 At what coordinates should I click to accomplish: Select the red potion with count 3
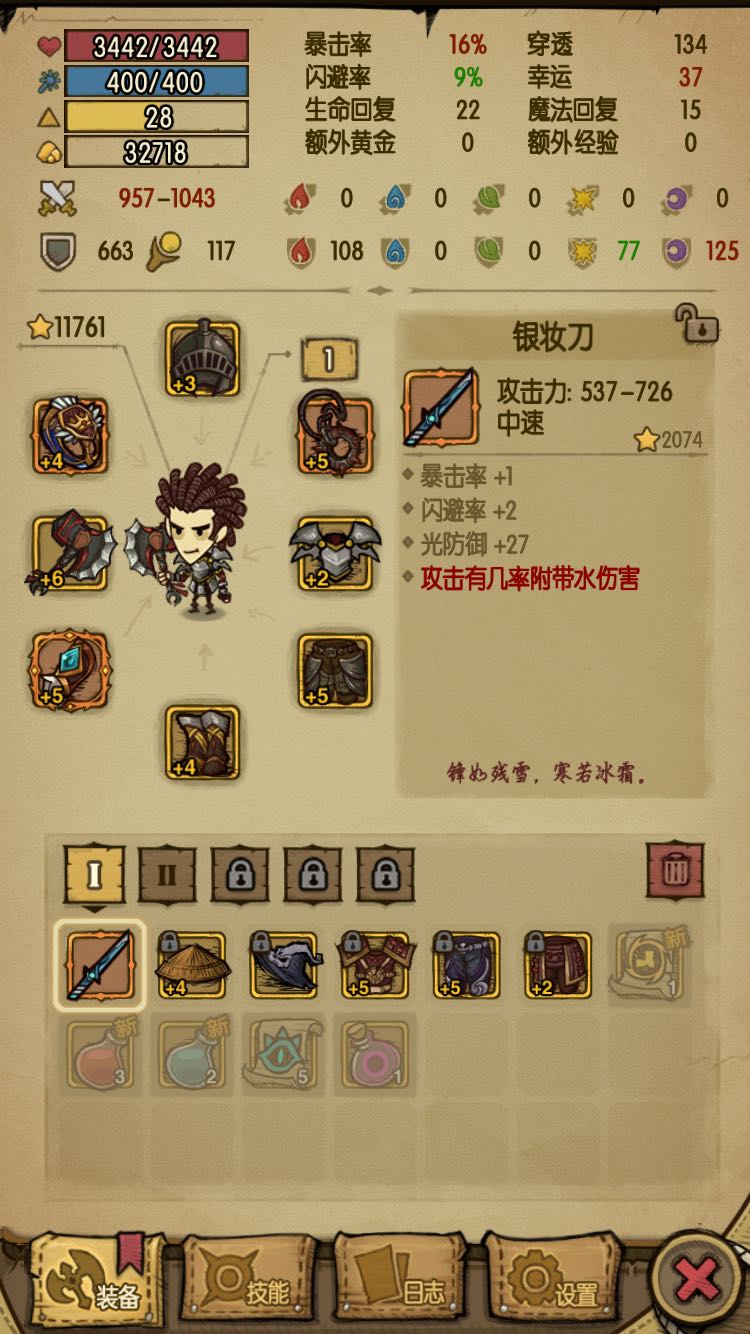point(100,1054)
